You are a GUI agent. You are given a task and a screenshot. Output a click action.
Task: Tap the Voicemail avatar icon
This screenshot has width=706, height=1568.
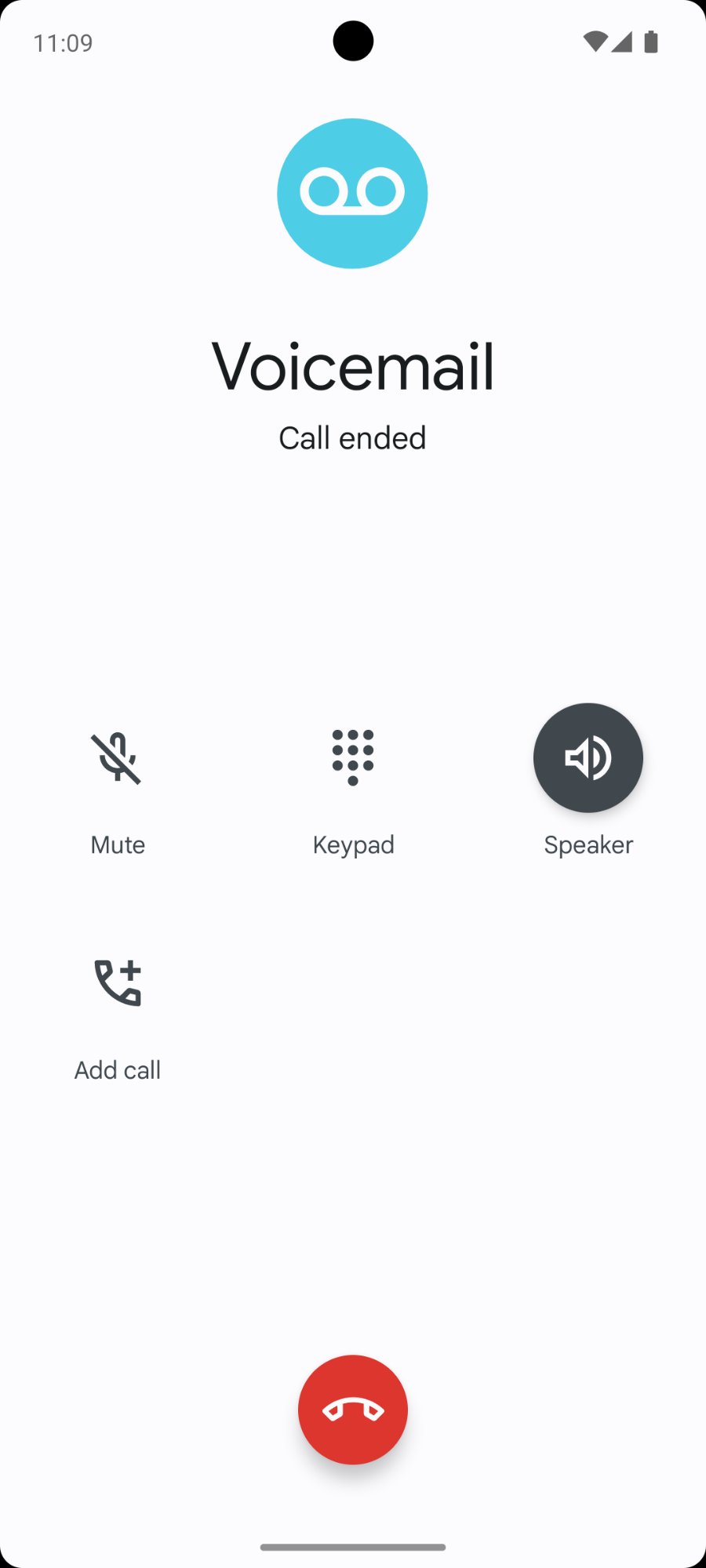[x=353, y=192]
